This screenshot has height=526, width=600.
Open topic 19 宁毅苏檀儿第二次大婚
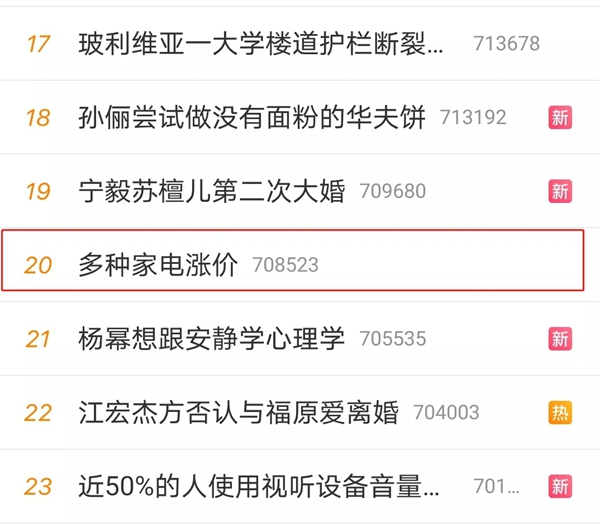click(212, 191)
